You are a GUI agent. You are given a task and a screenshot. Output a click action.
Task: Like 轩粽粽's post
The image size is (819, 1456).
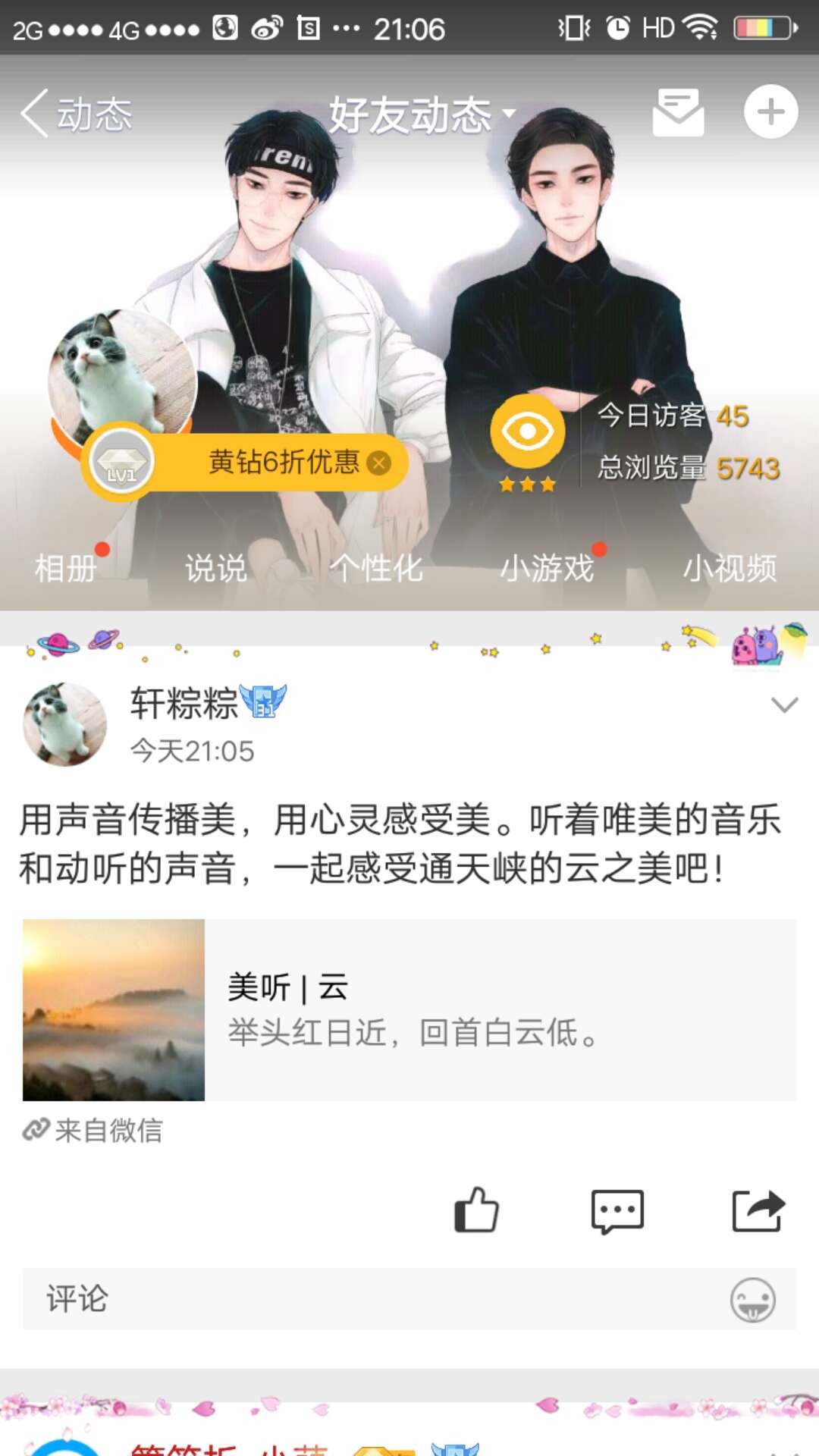pos(476,1210)
